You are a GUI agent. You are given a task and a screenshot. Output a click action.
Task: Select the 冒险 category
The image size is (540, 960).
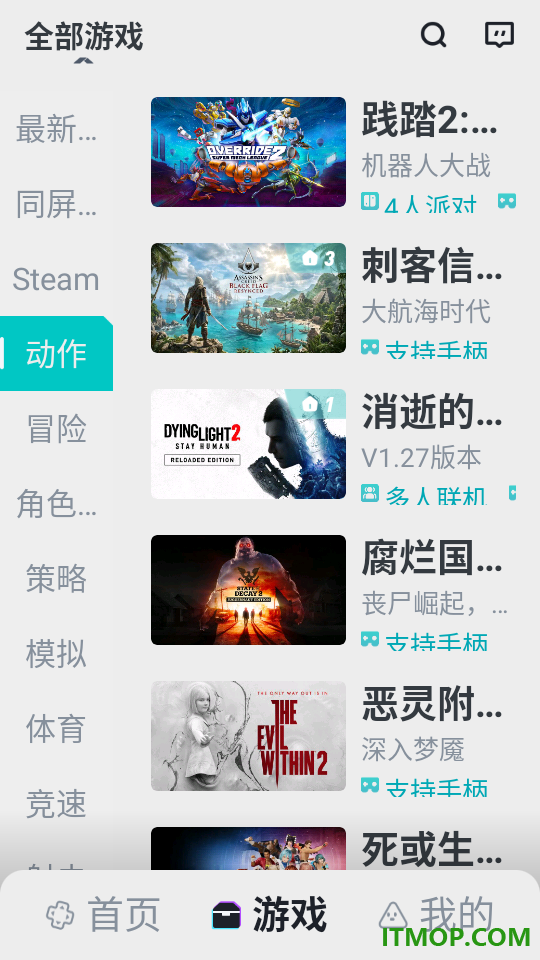[56, 429]
